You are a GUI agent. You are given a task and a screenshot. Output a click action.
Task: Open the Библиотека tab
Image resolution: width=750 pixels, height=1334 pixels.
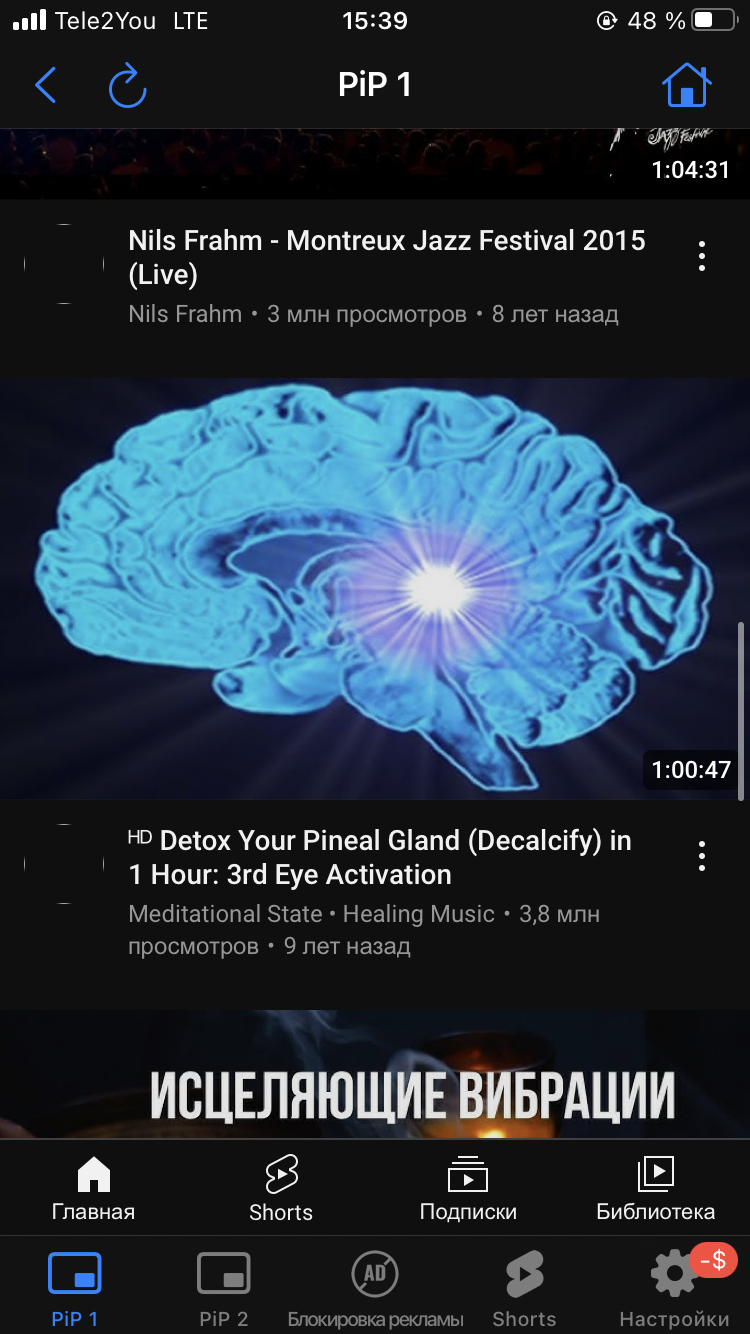pyautogui.click(x=656, y=1189)
